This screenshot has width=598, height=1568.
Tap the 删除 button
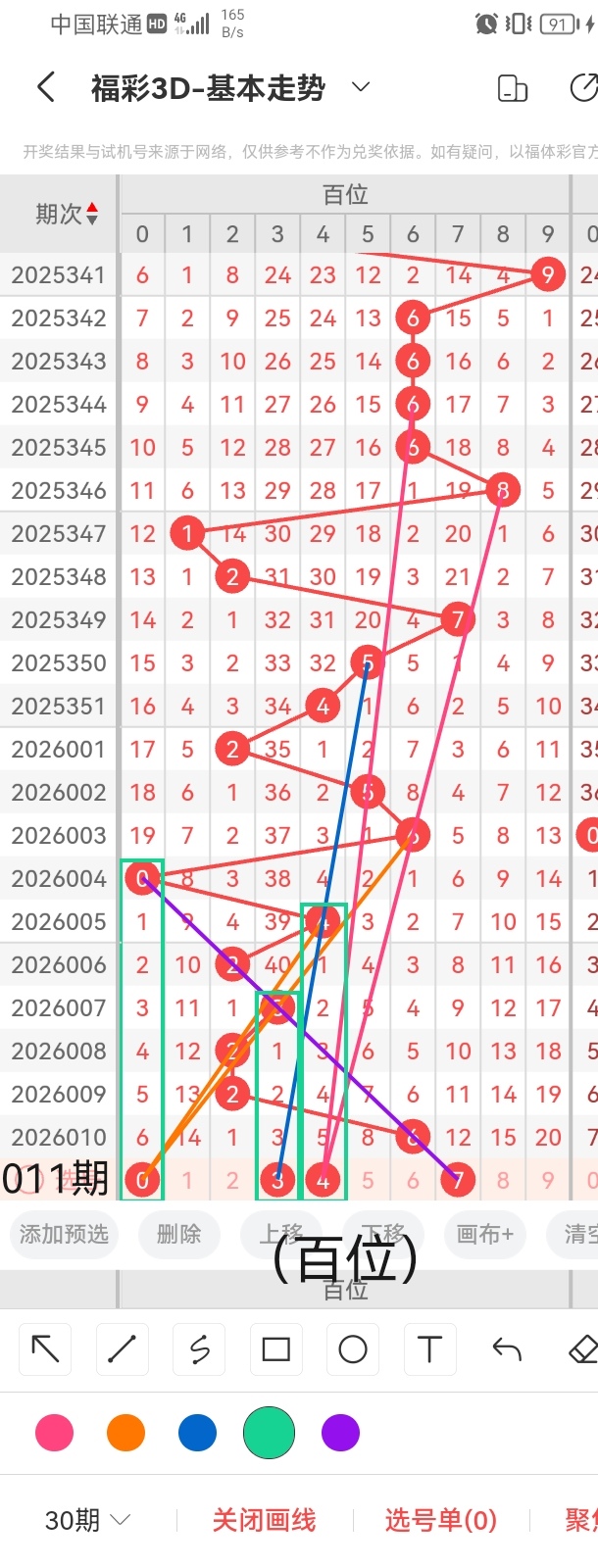(178, 1234)
